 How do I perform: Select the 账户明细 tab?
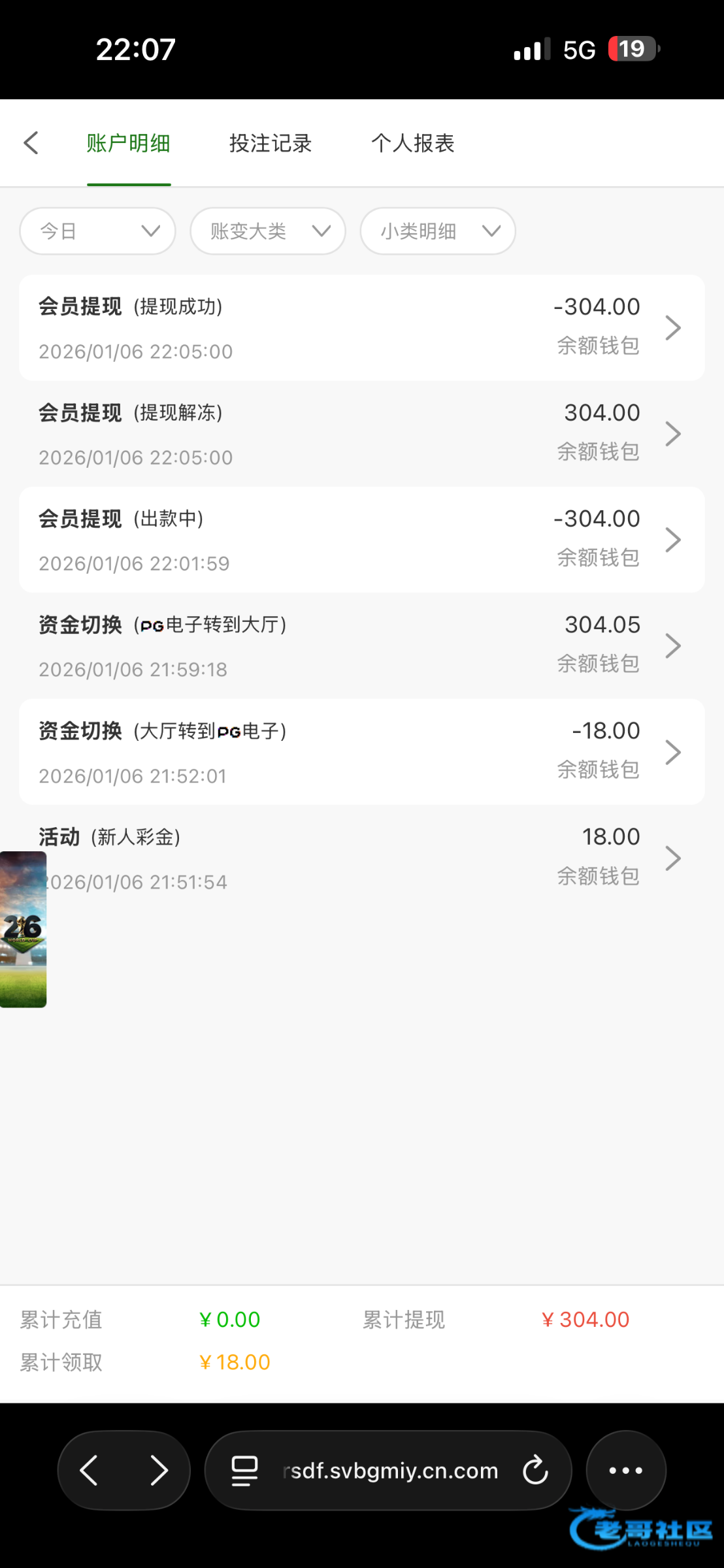coord(129,143)
